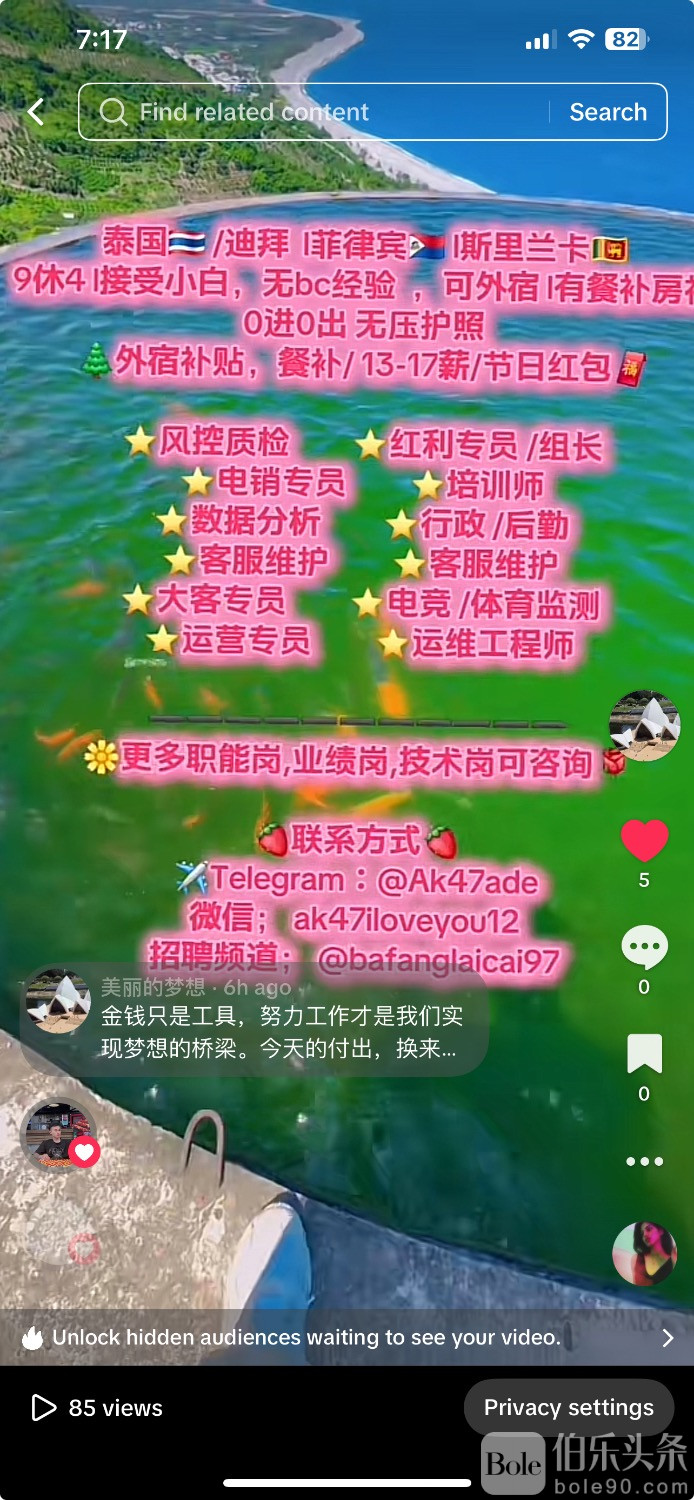694x1500 pixels.
Task: Open the comments bubble
Action: tap(644, 947)
